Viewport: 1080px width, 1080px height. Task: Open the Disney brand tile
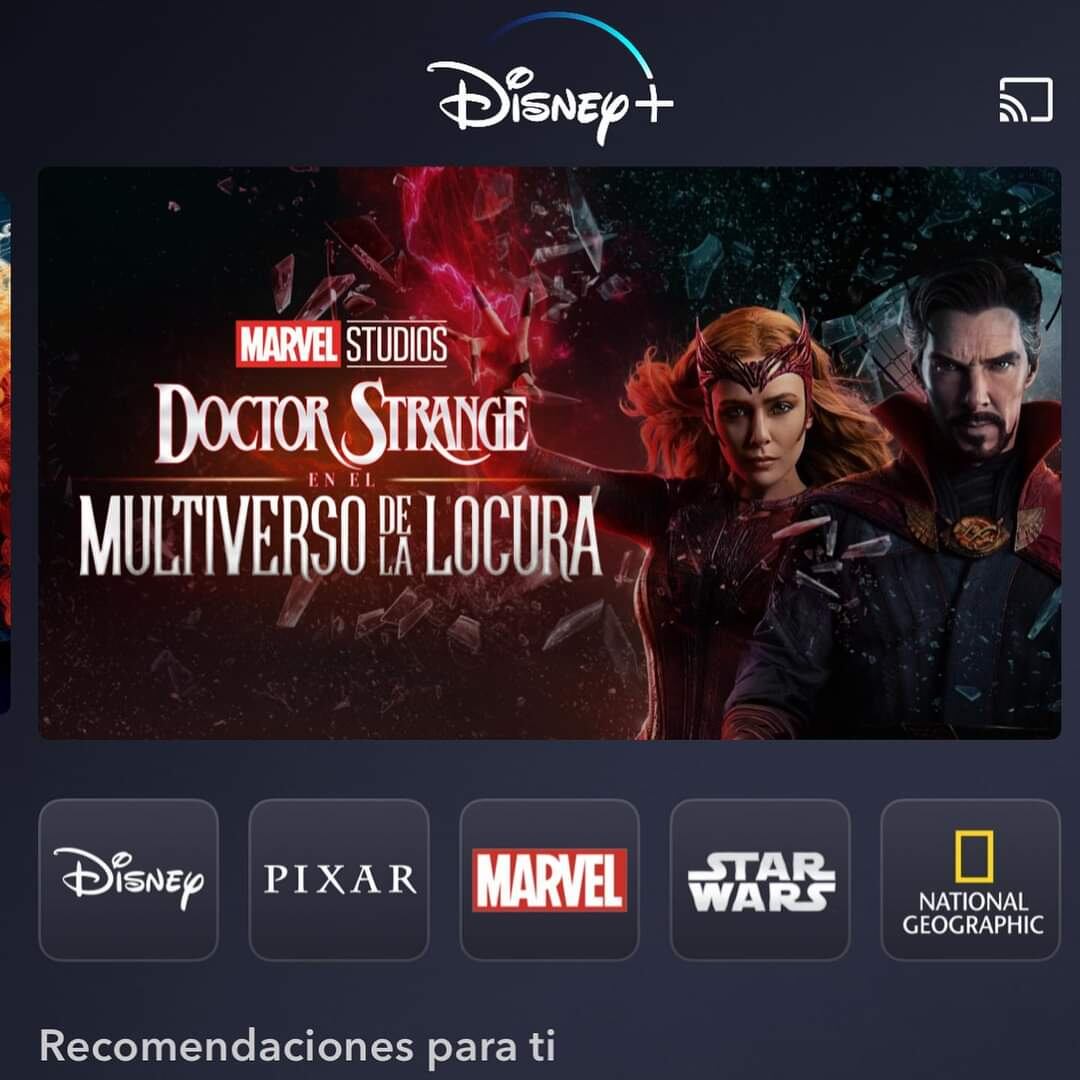[x=128, y=880]
